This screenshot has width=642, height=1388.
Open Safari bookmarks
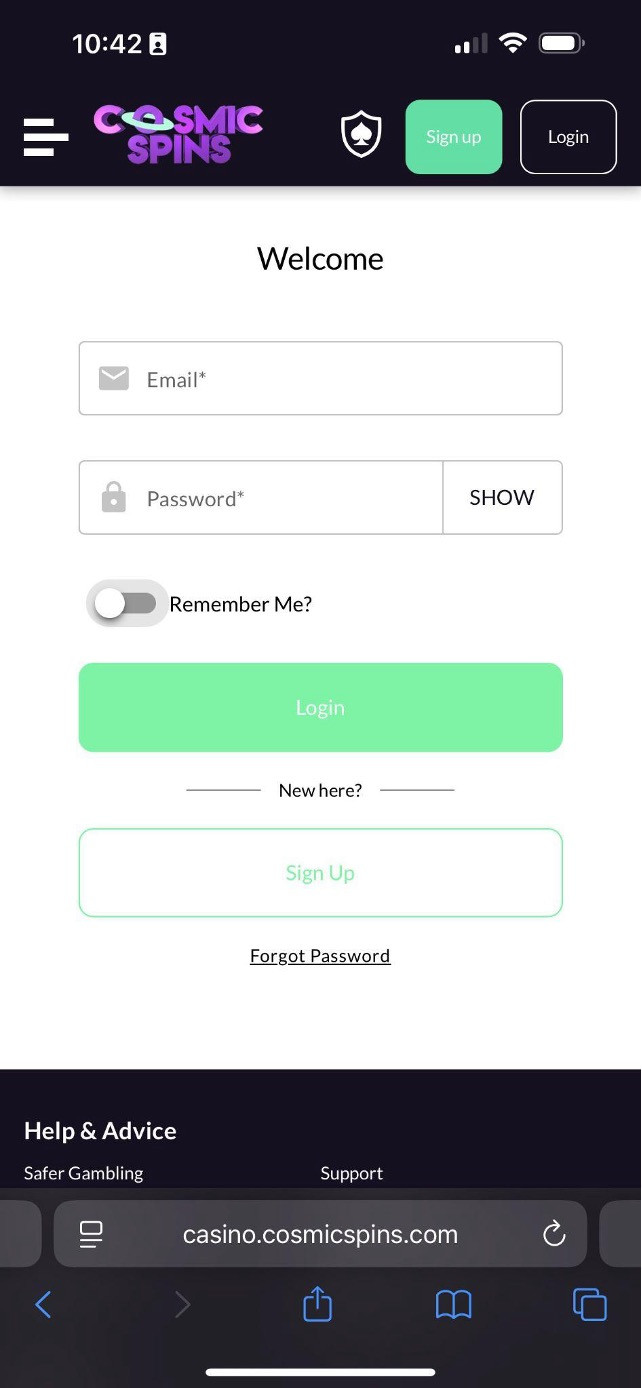click(x=453, y=1304)
